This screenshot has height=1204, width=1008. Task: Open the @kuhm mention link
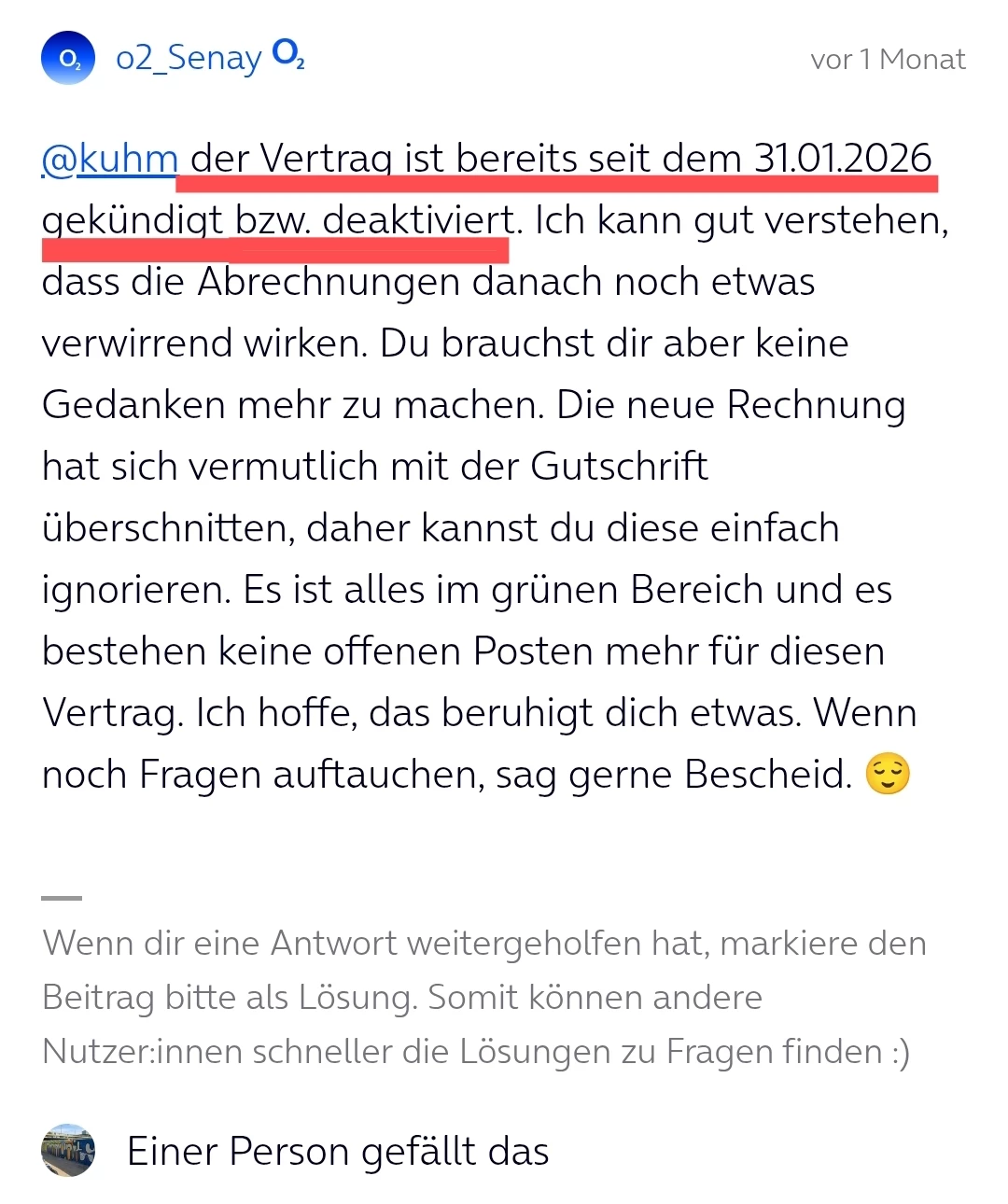click(109, 160)
